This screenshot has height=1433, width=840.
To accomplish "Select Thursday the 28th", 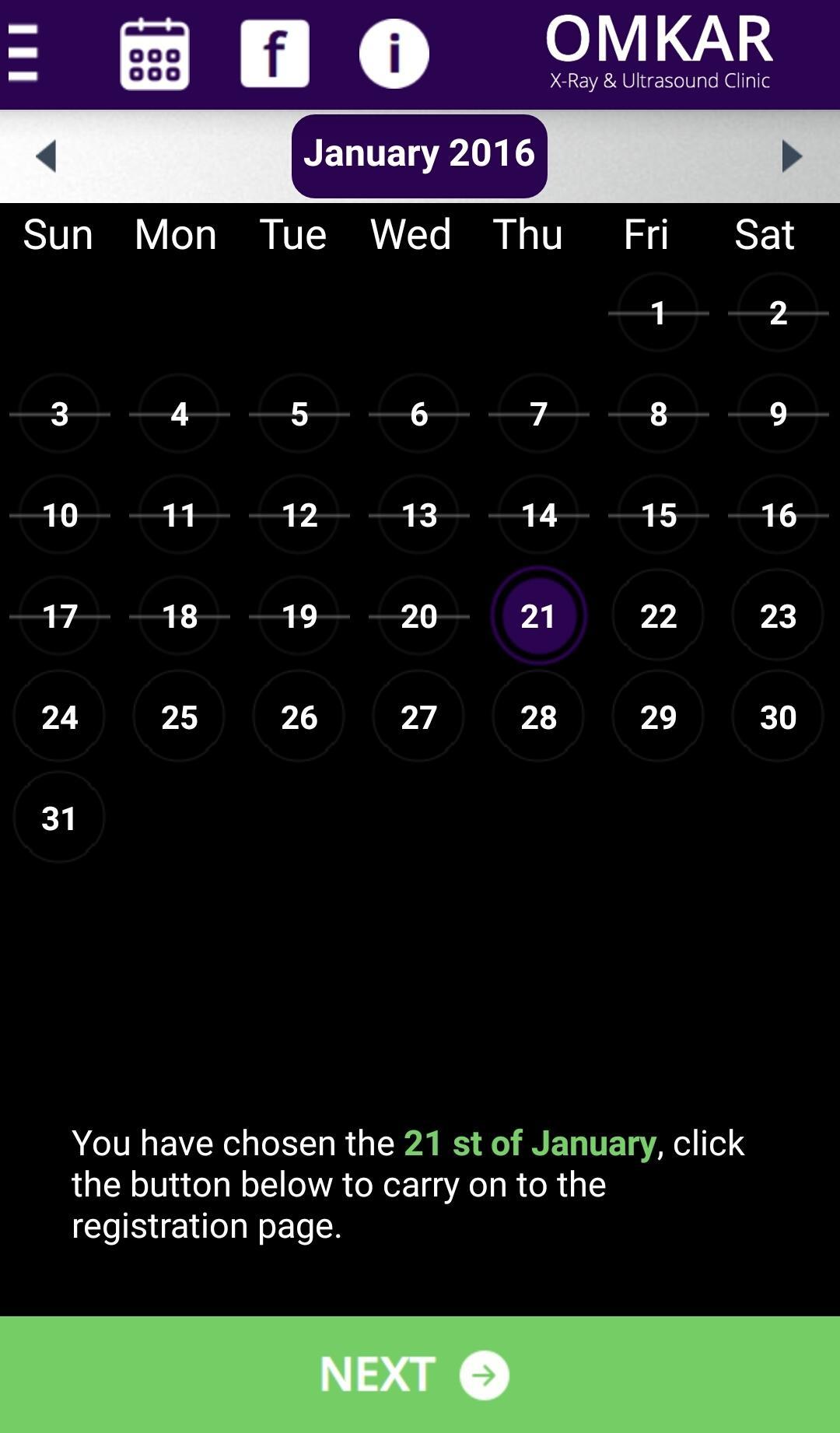I will pyautogui.click(x=538, y=716).
